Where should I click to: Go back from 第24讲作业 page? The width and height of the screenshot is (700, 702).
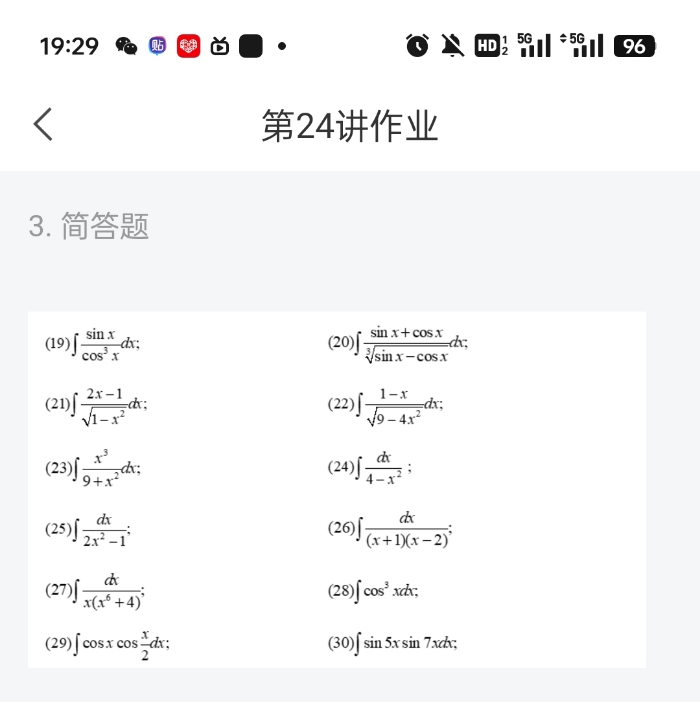(43, 125)
